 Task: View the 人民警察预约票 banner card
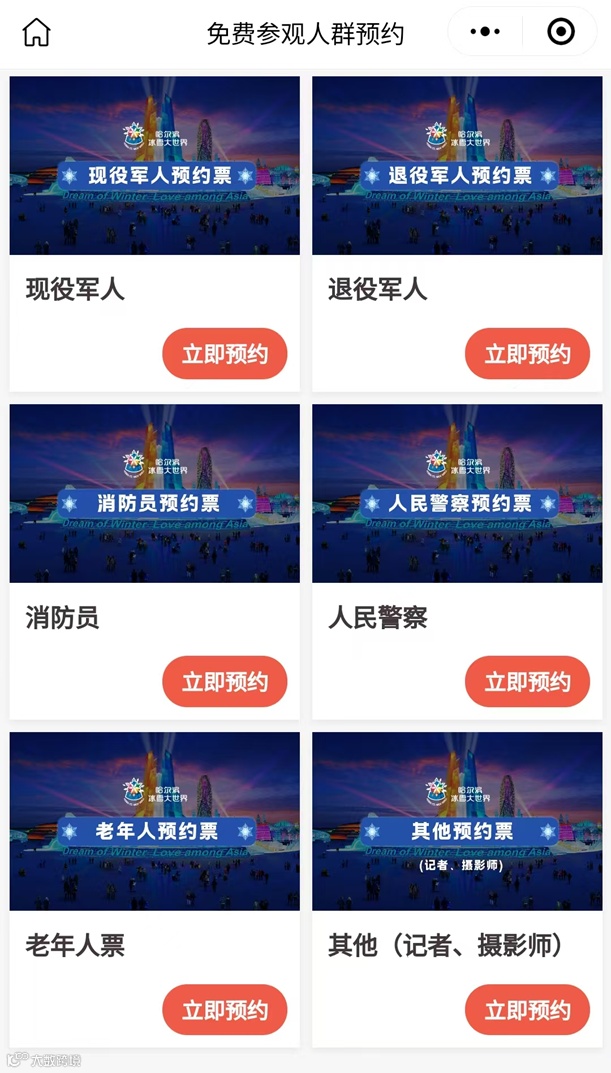(x=457, y=493)
